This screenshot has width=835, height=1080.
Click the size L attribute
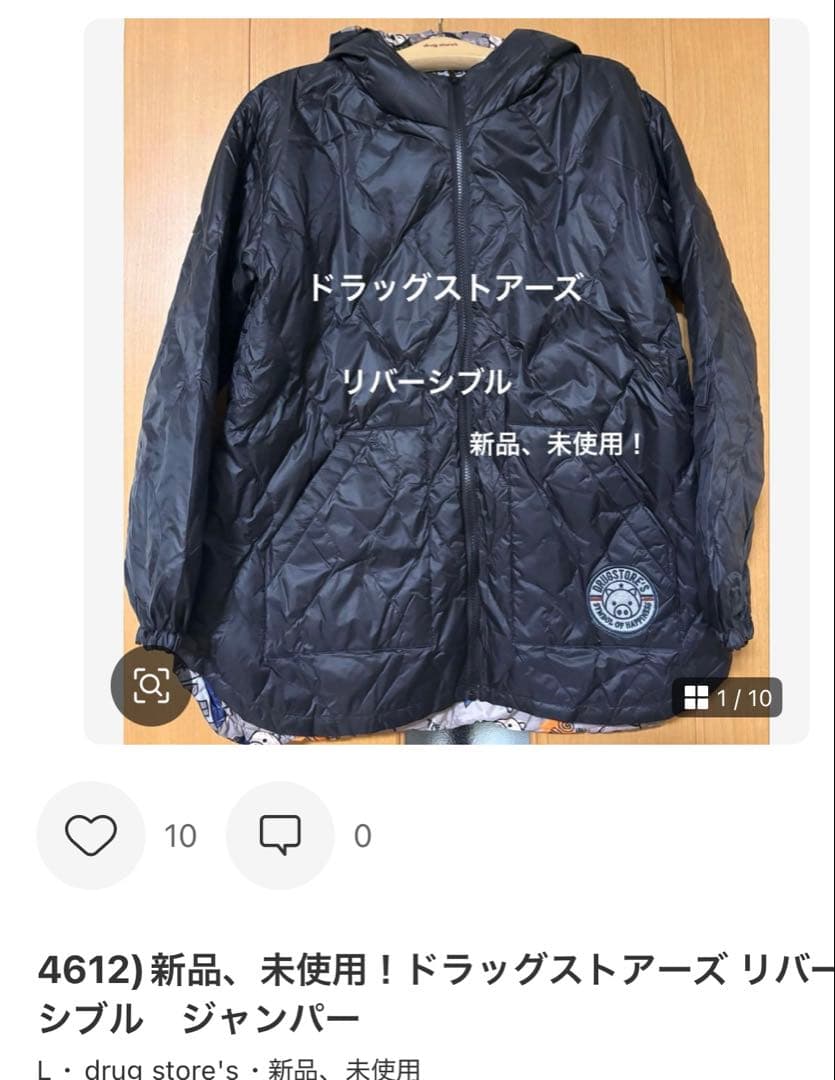pyautogui.click(x=44, y=1064)
